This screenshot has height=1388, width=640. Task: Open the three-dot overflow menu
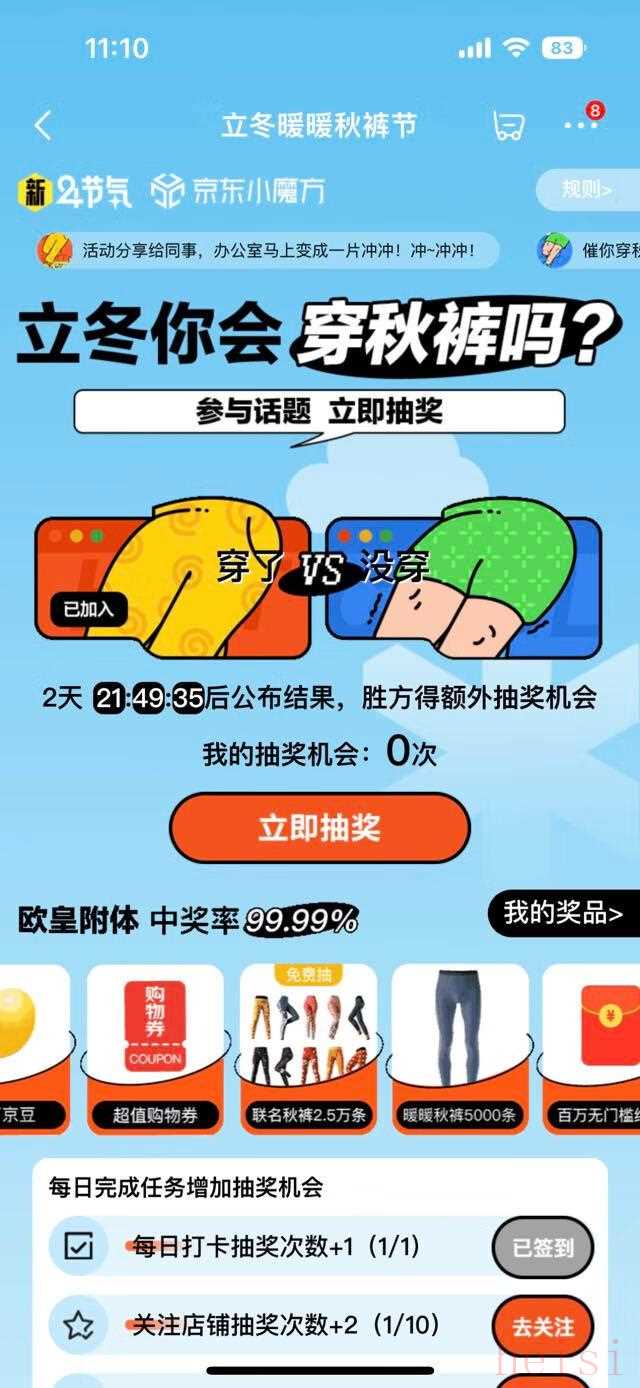click(579, 126)
